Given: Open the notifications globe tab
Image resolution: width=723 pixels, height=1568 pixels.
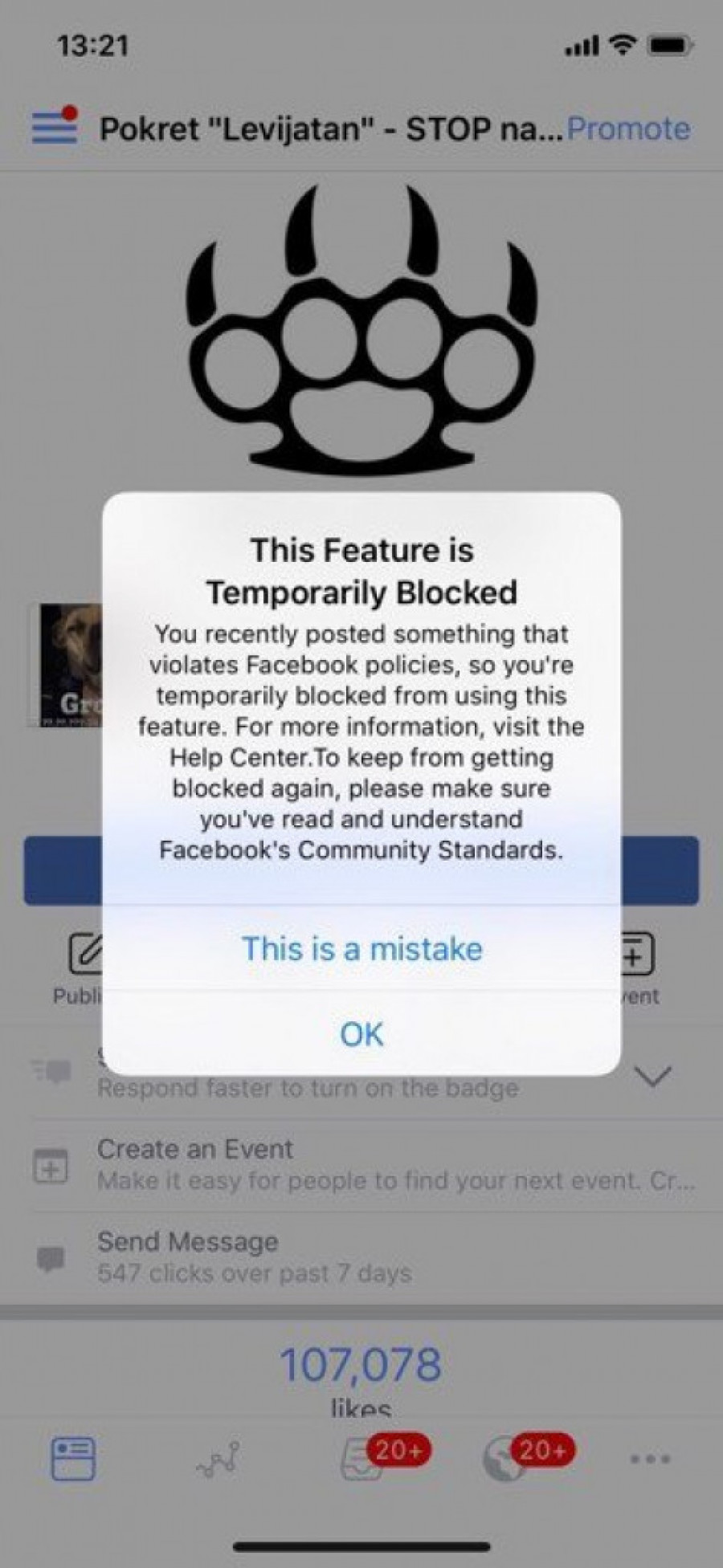Looking at the screenshot, I should tap(506, 1460).
